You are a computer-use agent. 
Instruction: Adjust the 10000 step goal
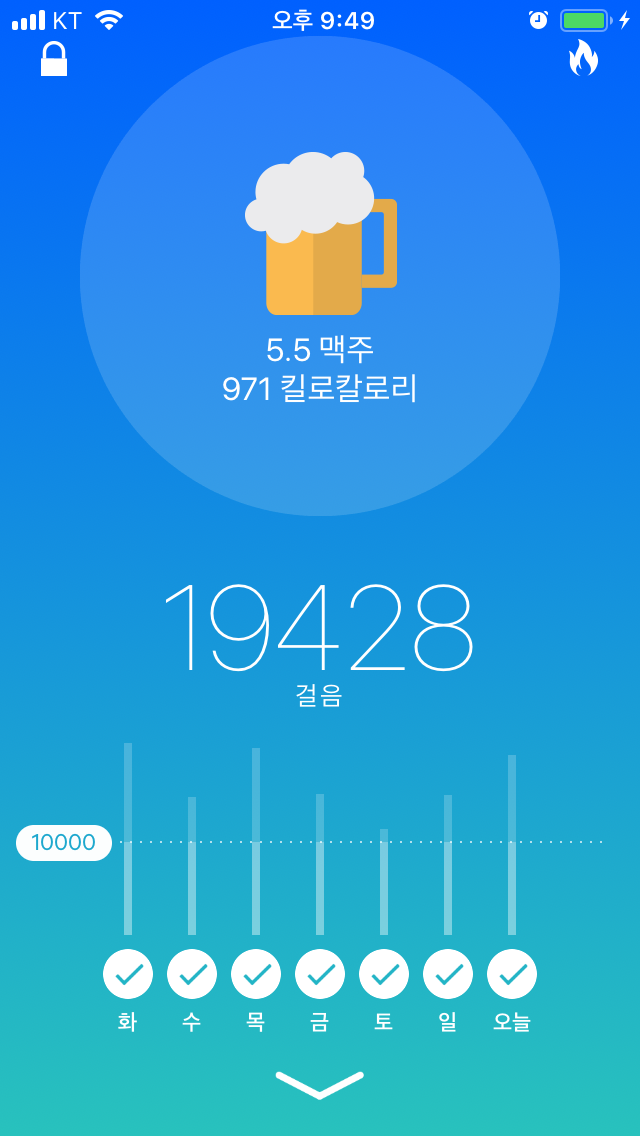click(x=64, y=843)
